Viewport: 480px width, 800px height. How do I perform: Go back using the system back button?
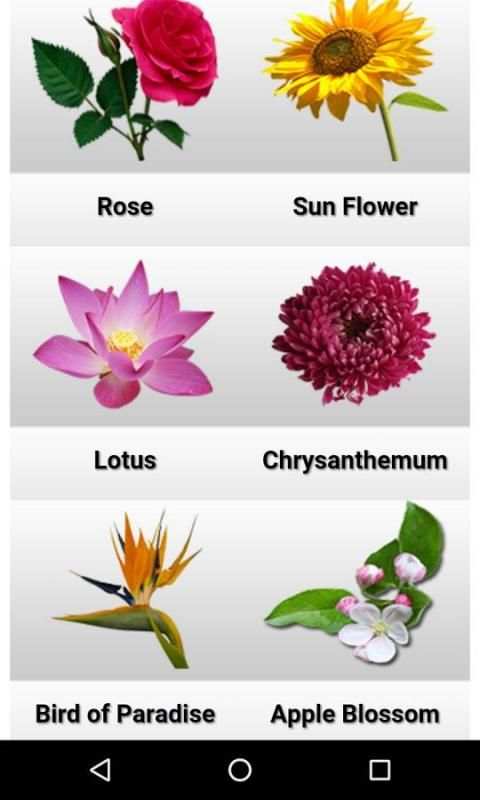point(100,769)
